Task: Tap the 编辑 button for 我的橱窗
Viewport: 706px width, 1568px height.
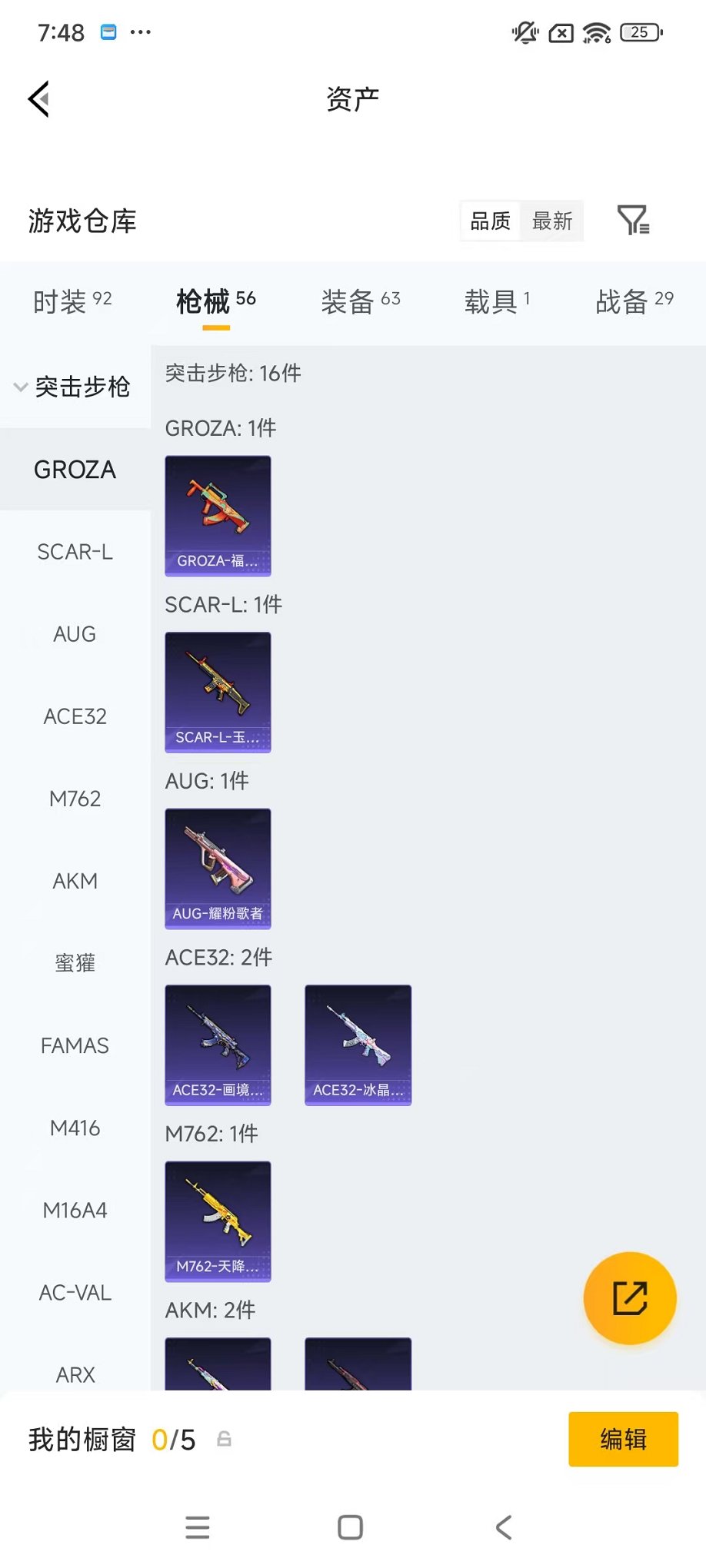Action: [623, 1439]
